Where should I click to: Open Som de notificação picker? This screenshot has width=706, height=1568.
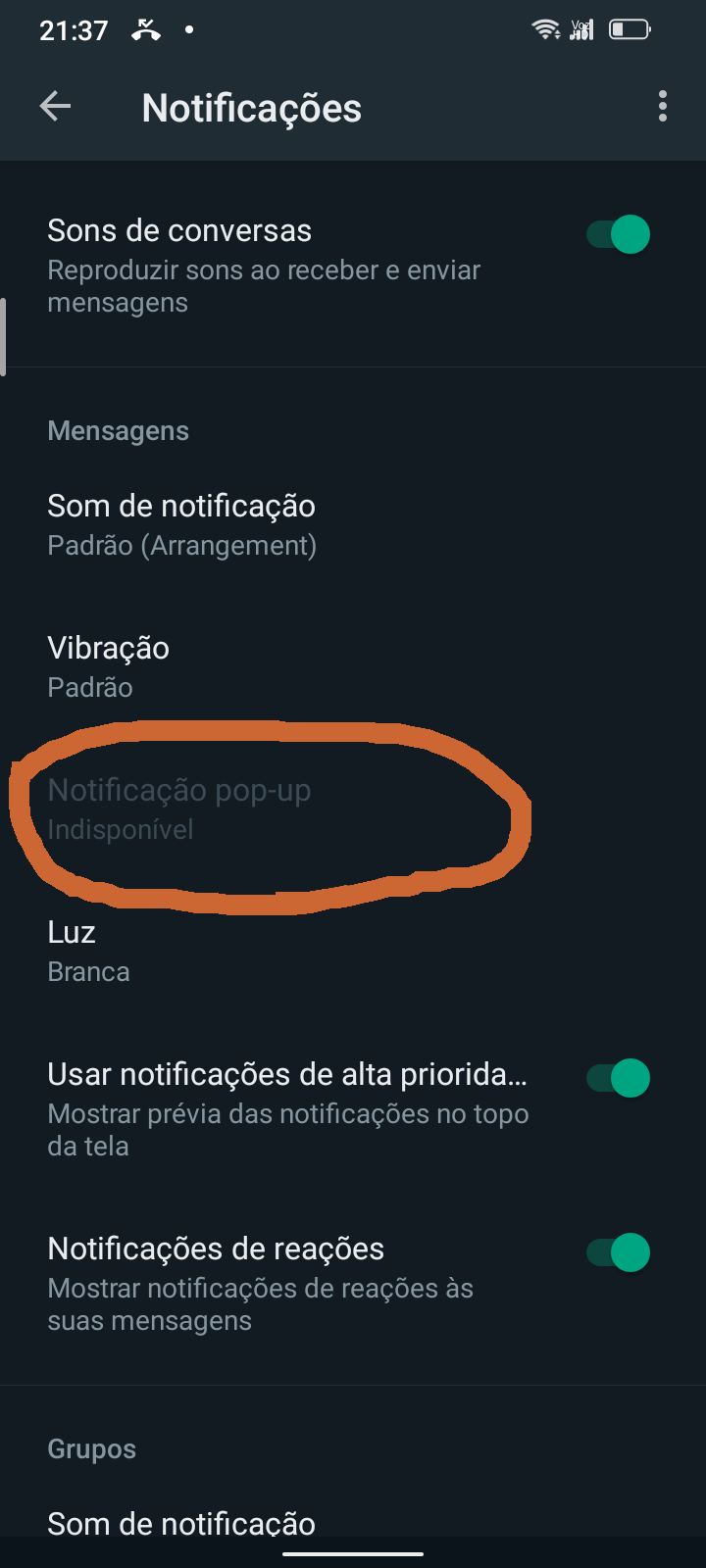181,524
